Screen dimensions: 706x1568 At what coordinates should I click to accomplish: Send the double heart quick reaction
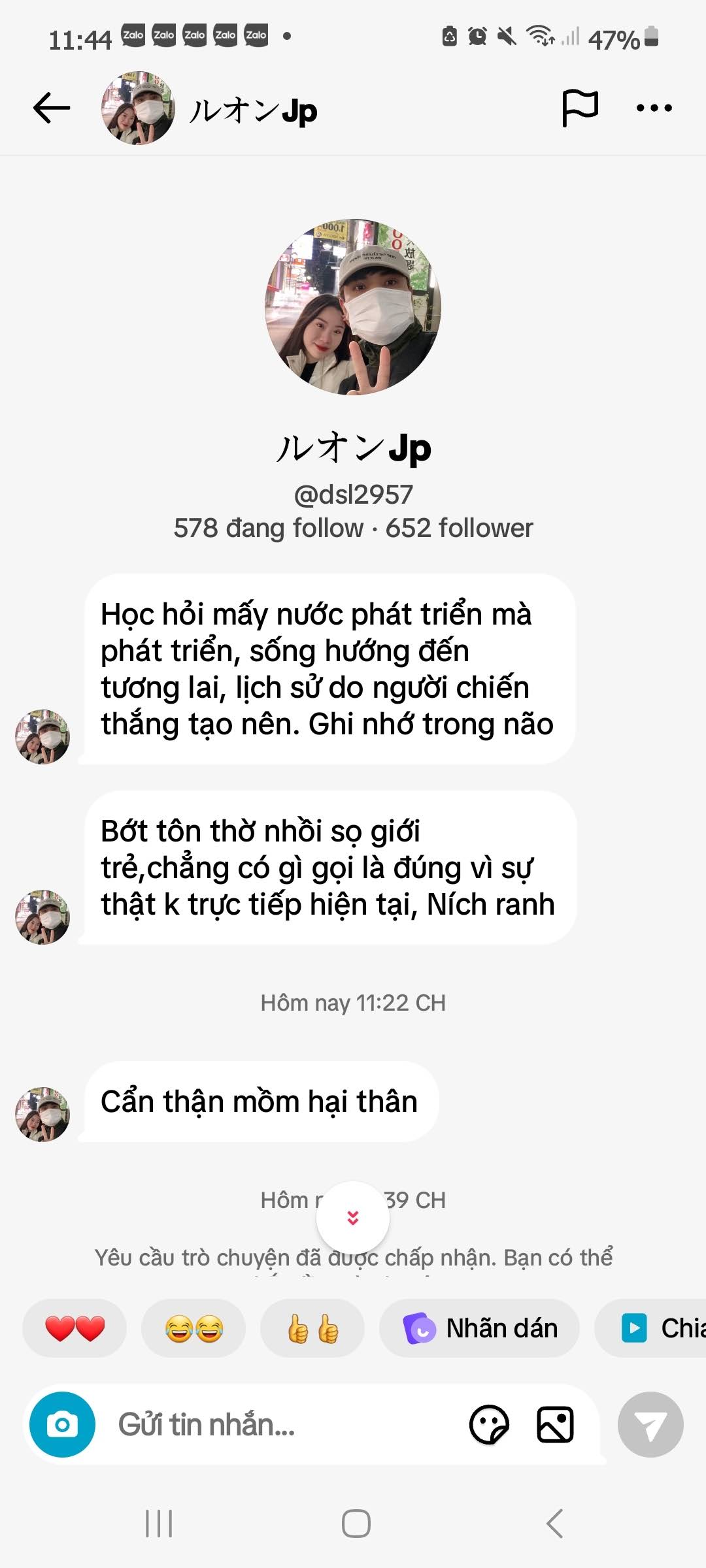pyautogui.click(x=75, y=1328)
